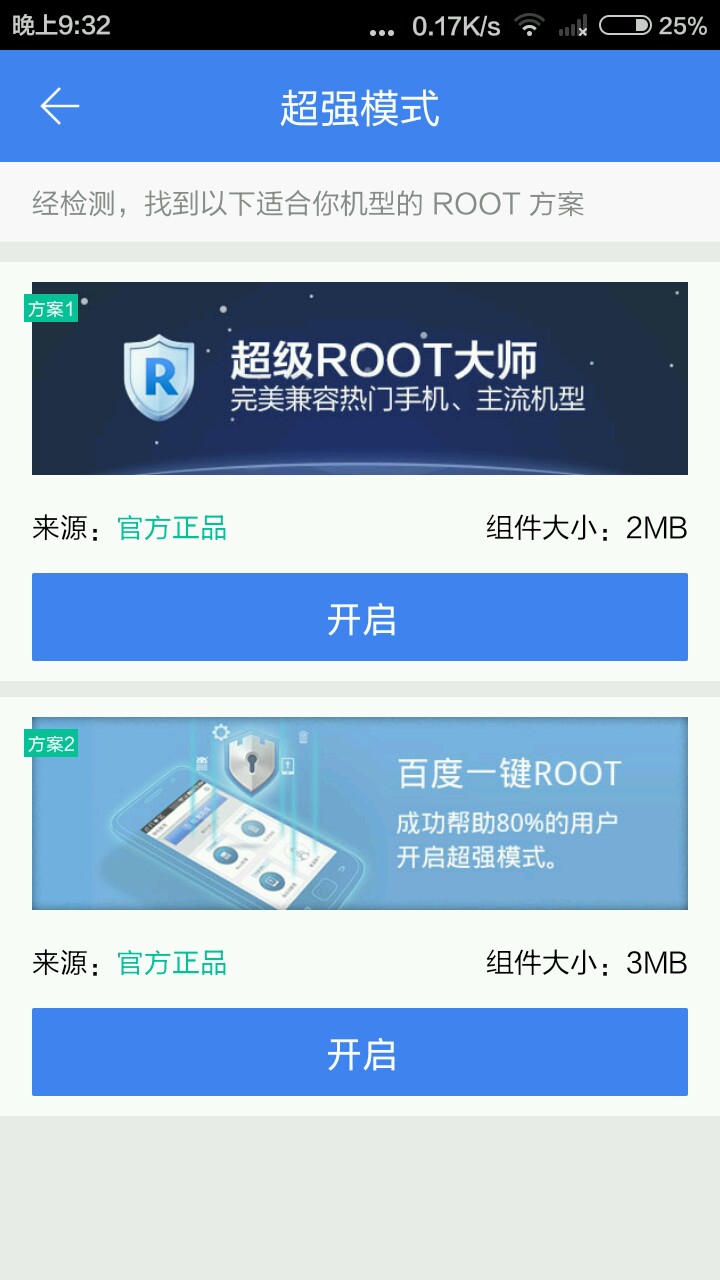Screen dimensions: 720x1280
Task: Tap 开启 for 百度一键ROOT plan
Action: pos(360,1052)
